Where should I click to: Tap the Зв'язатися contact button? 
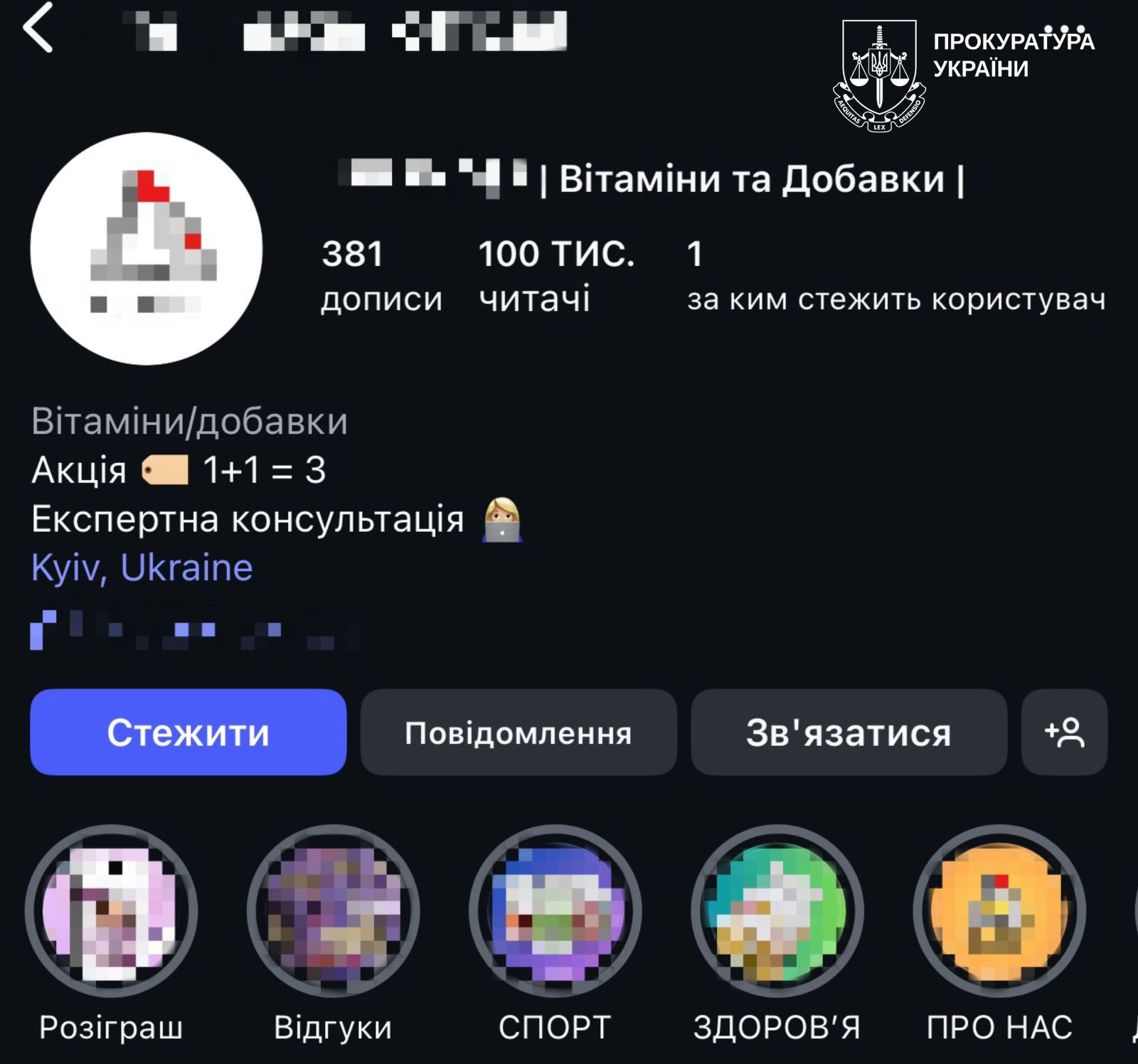point(848,732)
